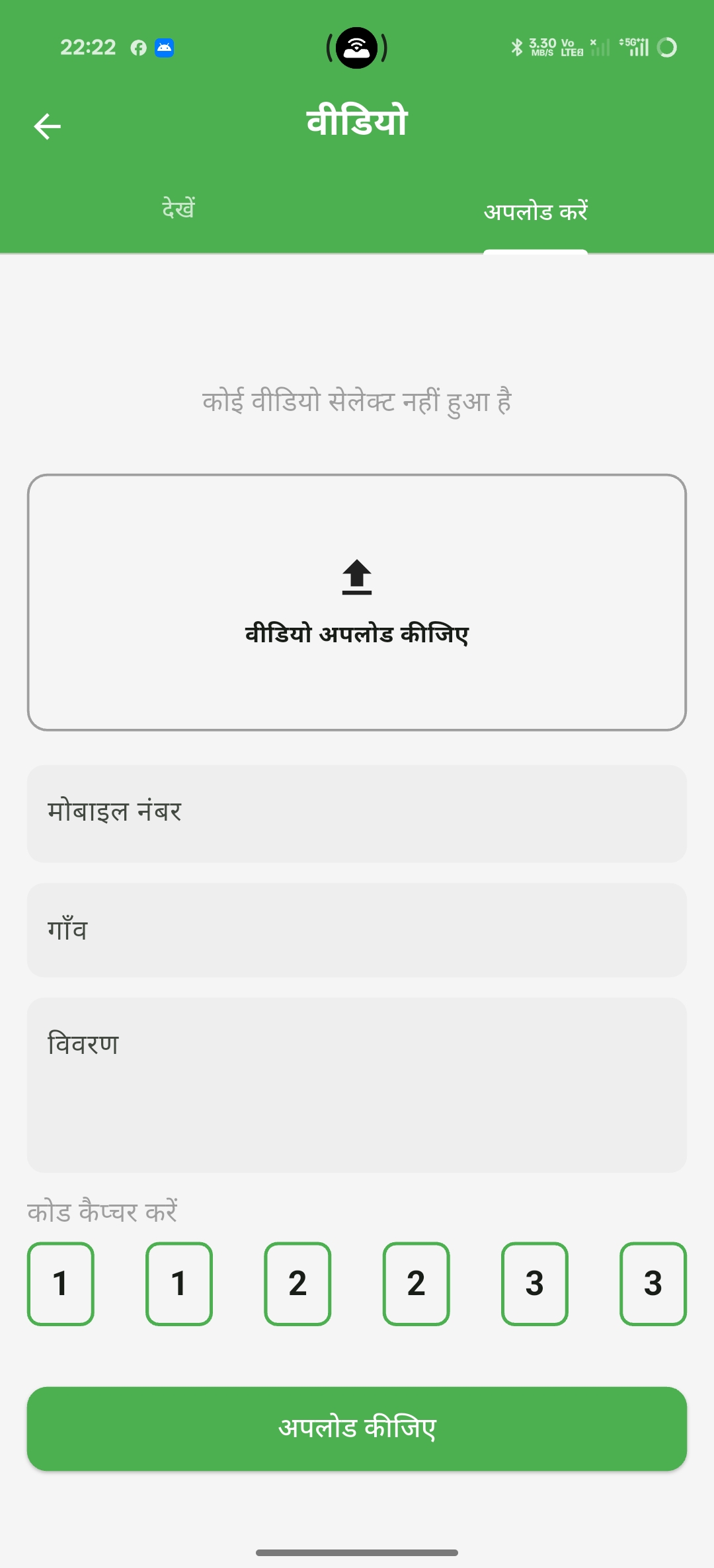Focus the मोबाइल नंबर field
Screen dimensions: 714x1568
357,813
